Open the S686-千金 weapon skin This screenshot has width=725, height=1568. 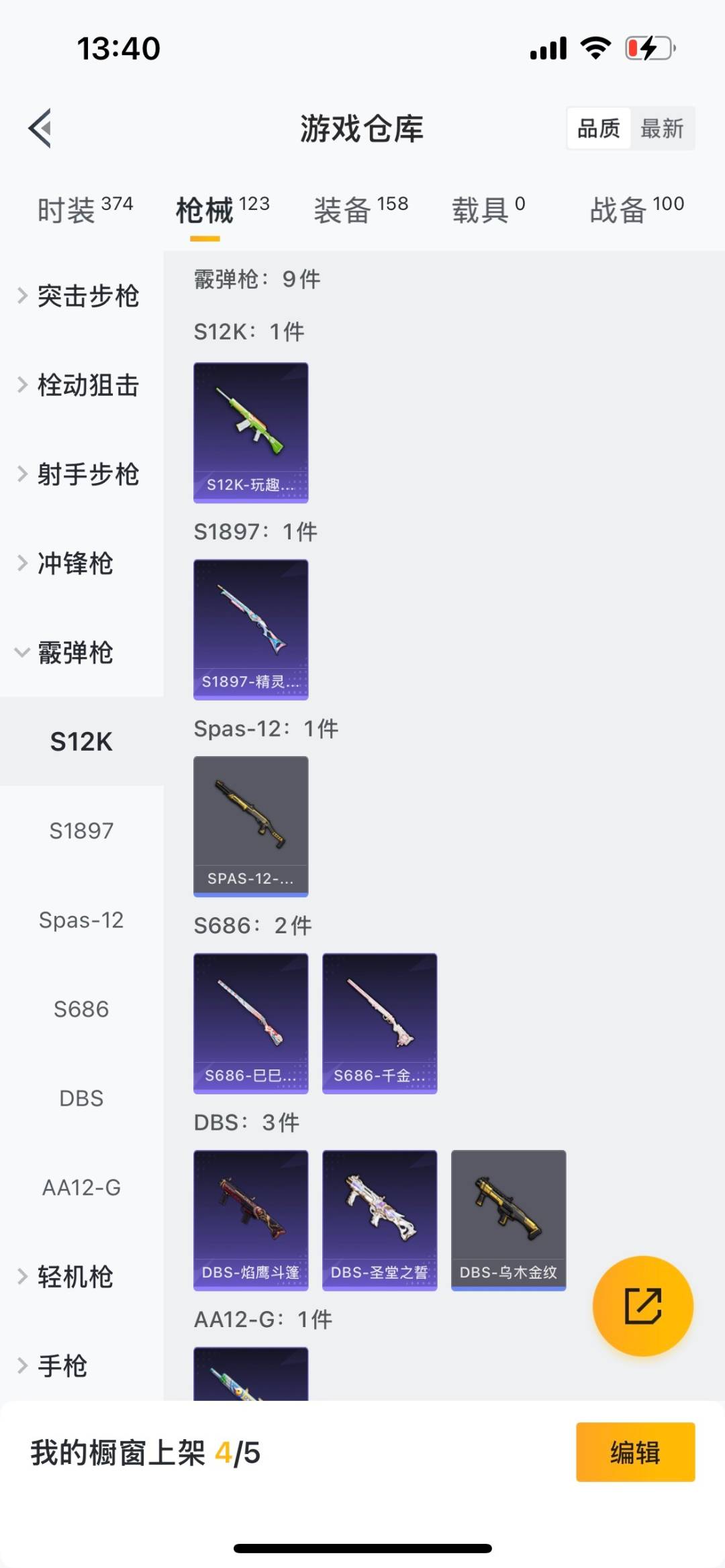pos(379,1023)
